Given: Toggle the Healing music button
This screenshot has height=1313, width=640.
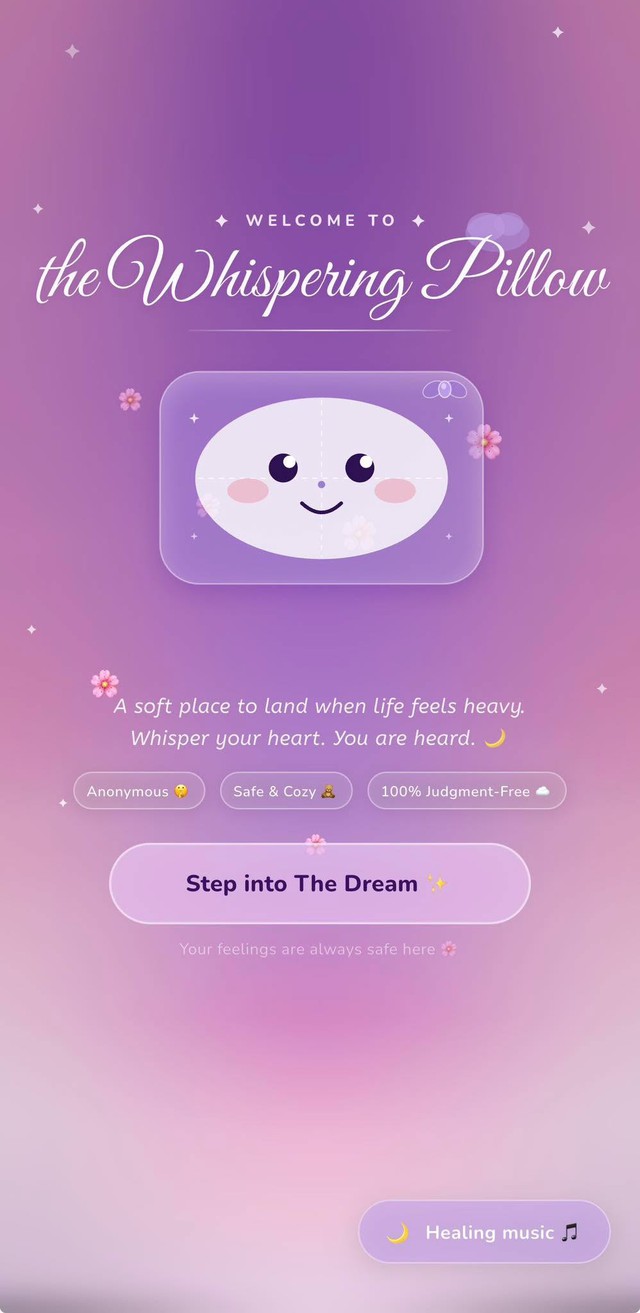Looking at the screenshot, I should [484, 1232].
